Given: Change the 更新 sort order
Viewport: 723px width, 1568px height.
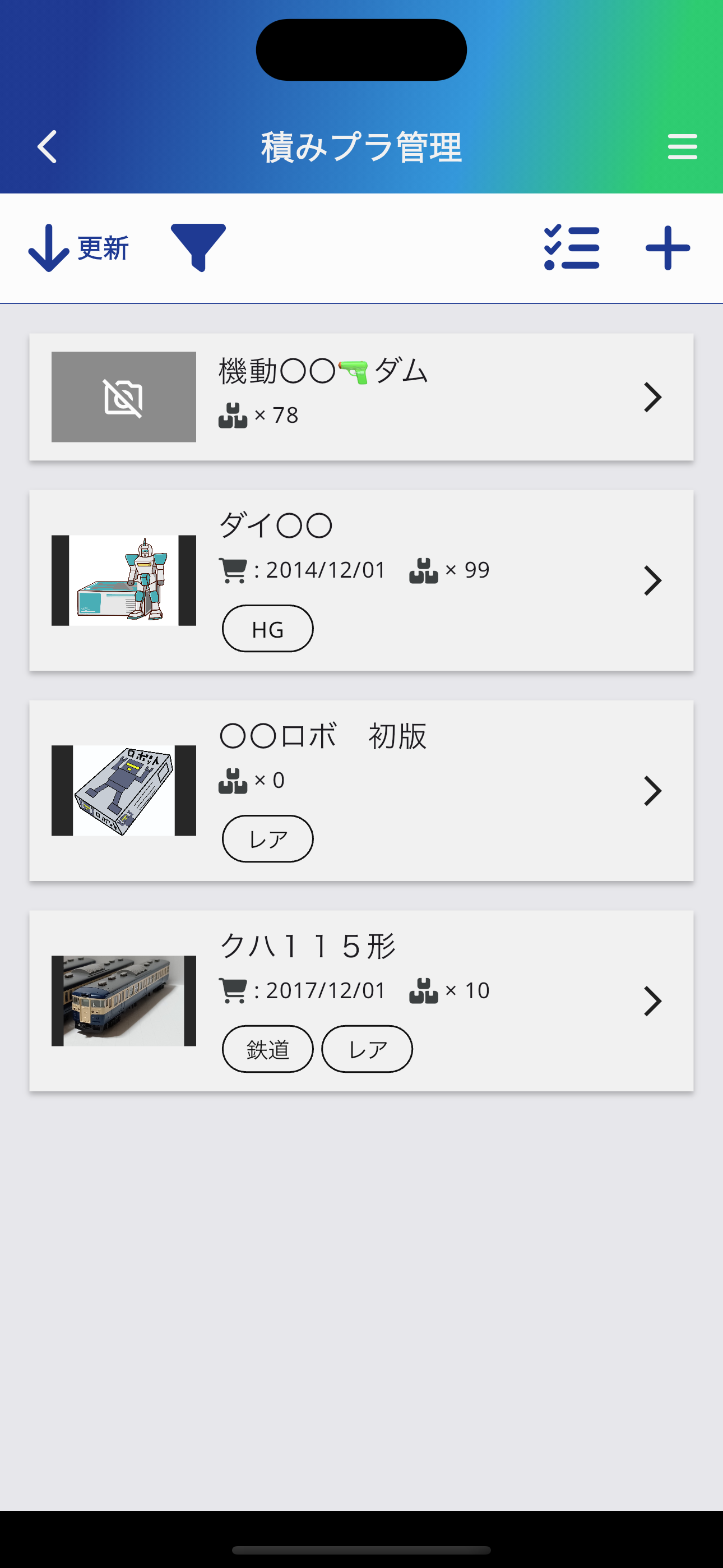Looking at the screenshot, I should point(78,248).
